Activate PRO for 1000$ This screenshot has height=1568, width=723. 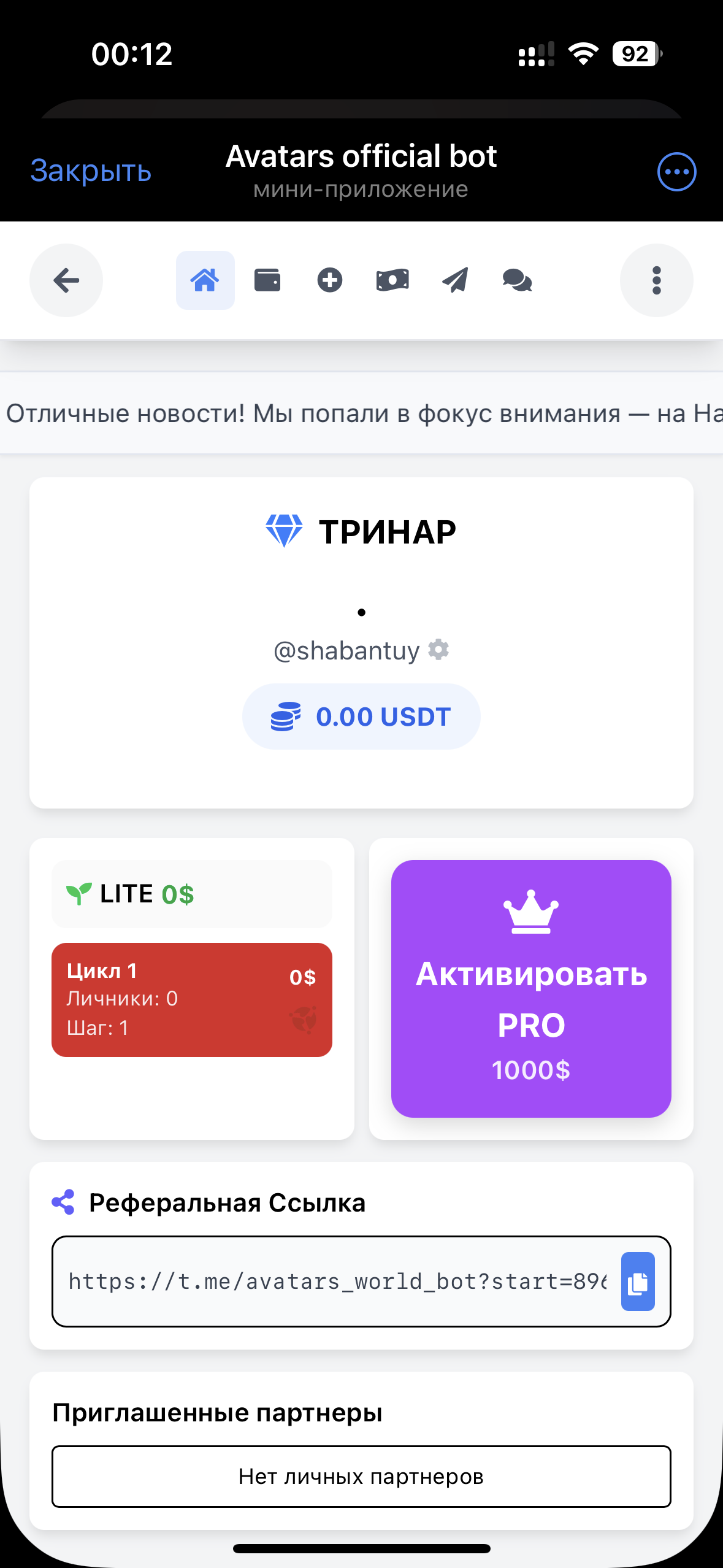point(531,988)
